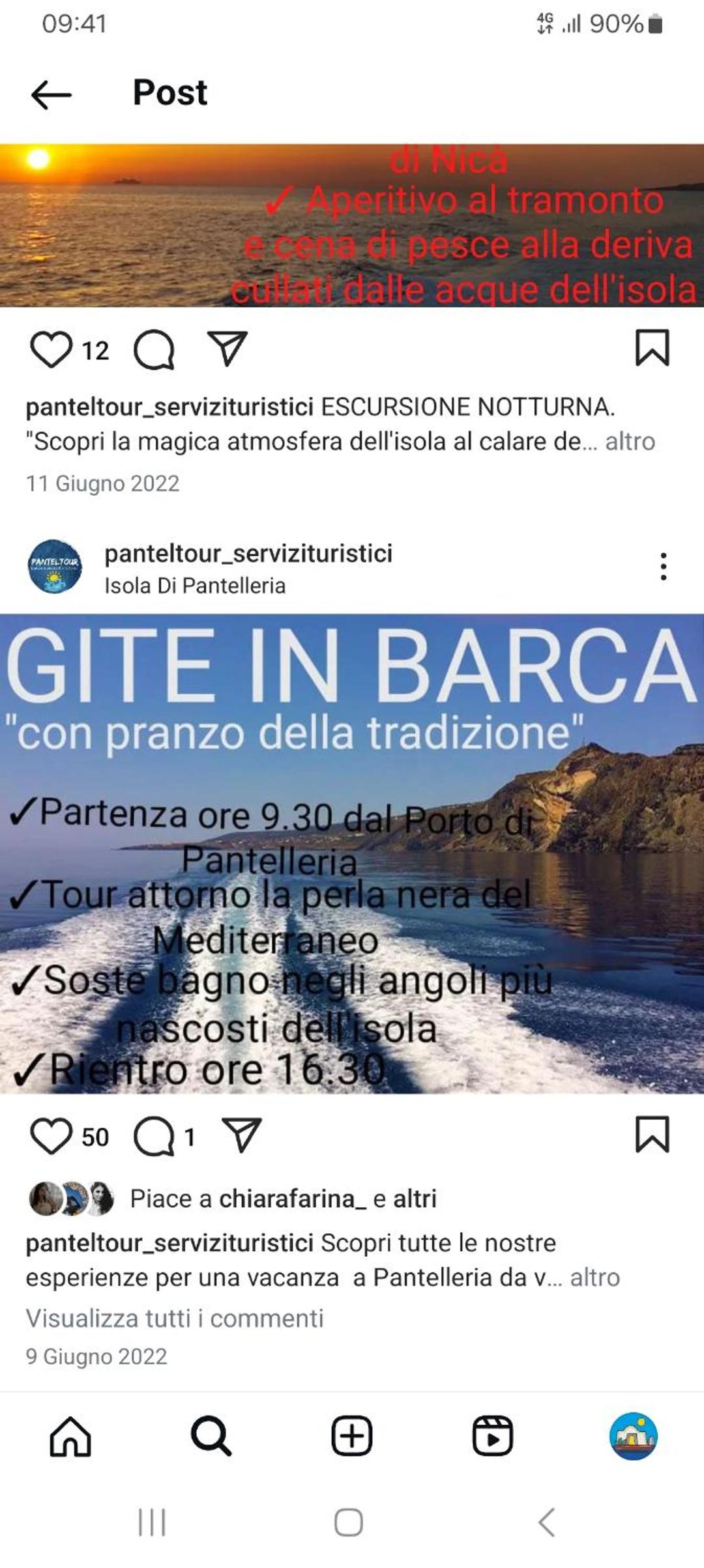704x1568 pixels.
Task: Go to the Home feed tab
Action: click(70, 1436)
